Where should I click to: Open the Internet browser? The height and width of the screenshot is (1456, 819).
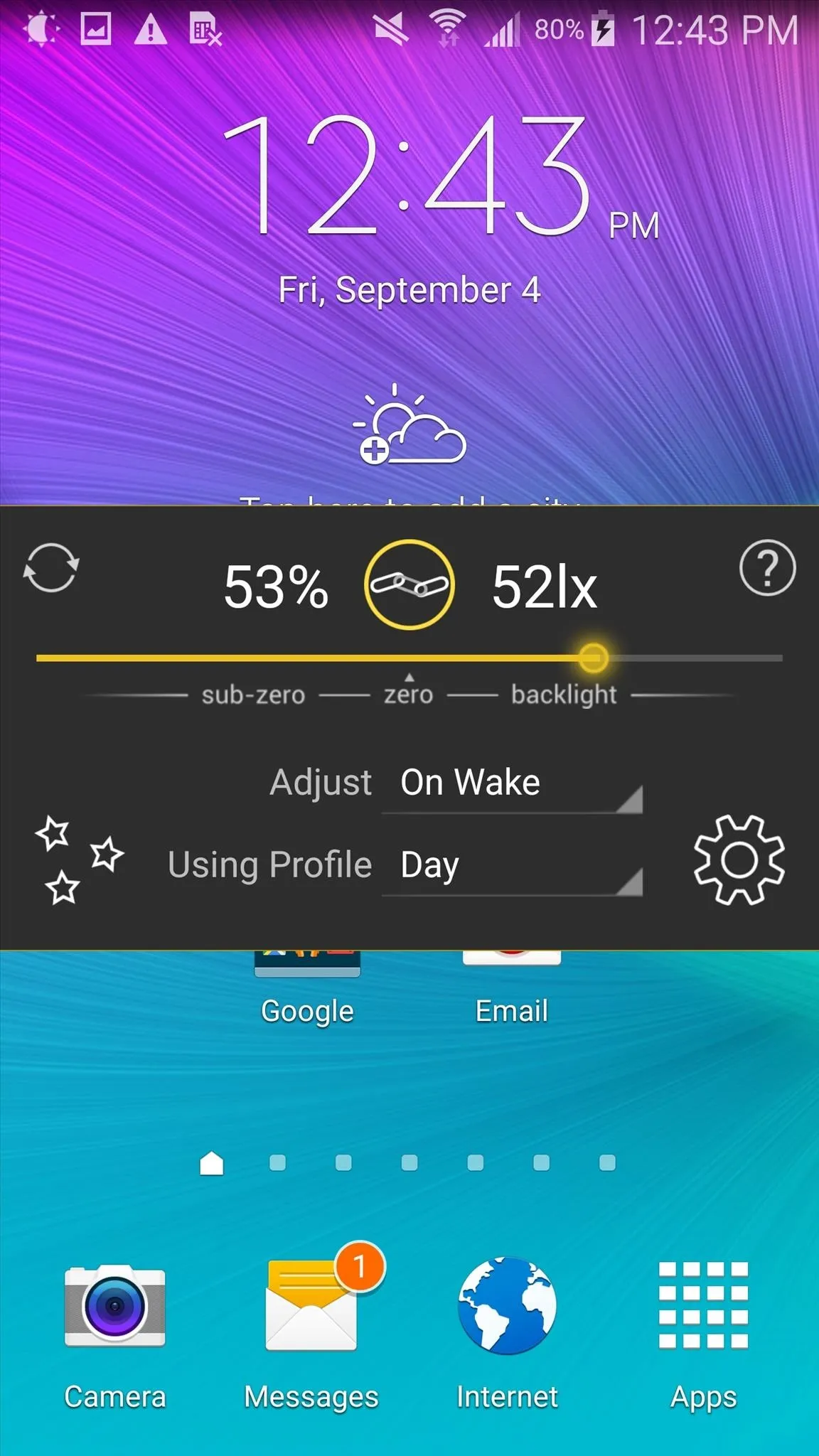tap(508, 1334)
